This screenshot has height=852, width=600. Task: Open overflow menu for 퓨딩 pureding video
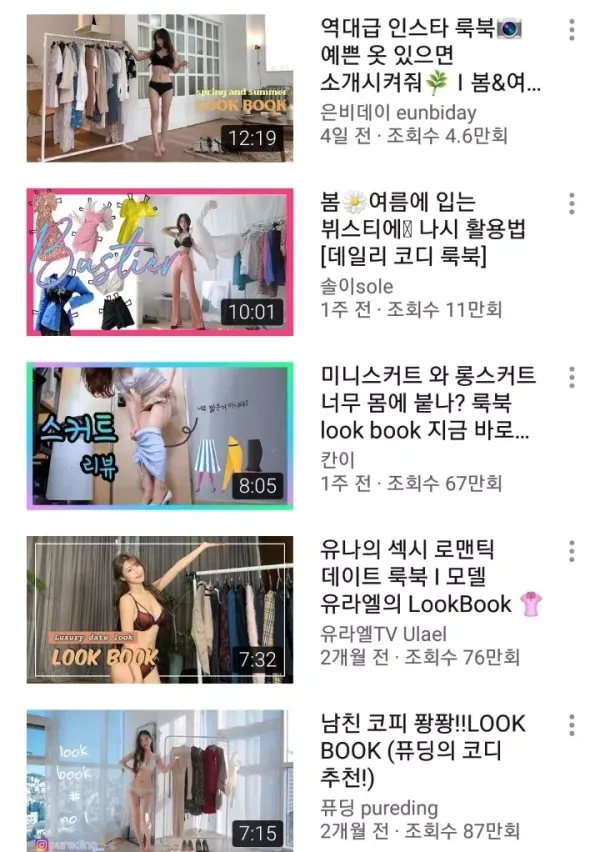pos(571,726)
